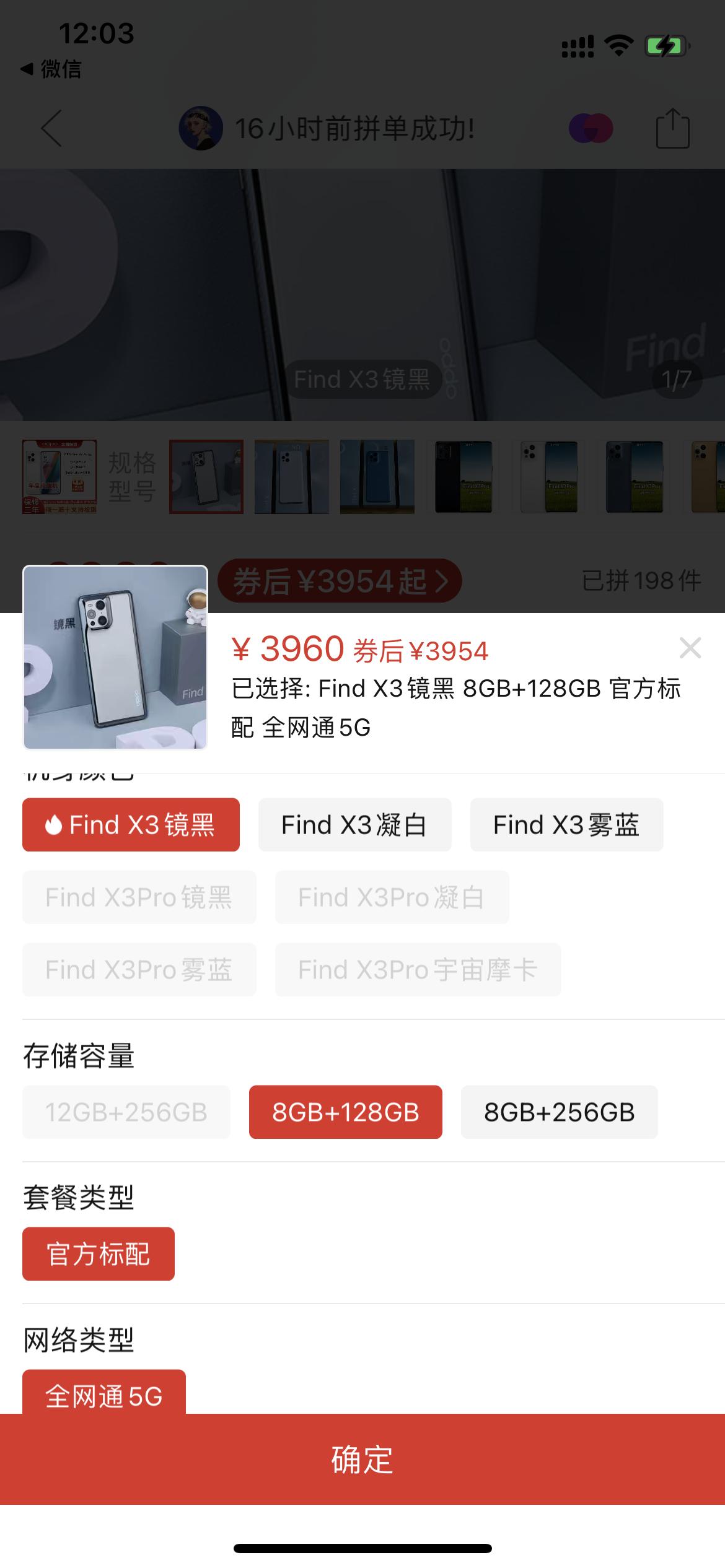This screenshot has height=1568, width=725.
Task: Close the product selection panel with the X
Action: pos(690,649)
